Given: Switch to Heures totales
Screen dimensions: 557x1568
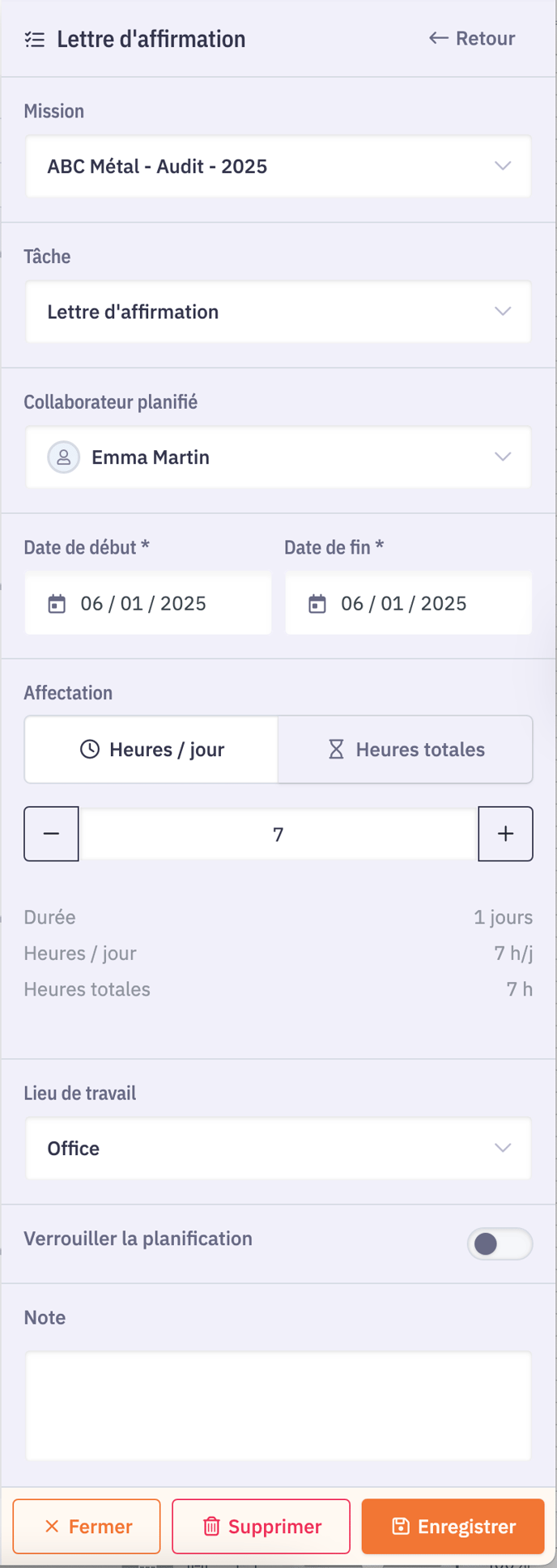Looking at the screenshot, I should click(405, 750).
